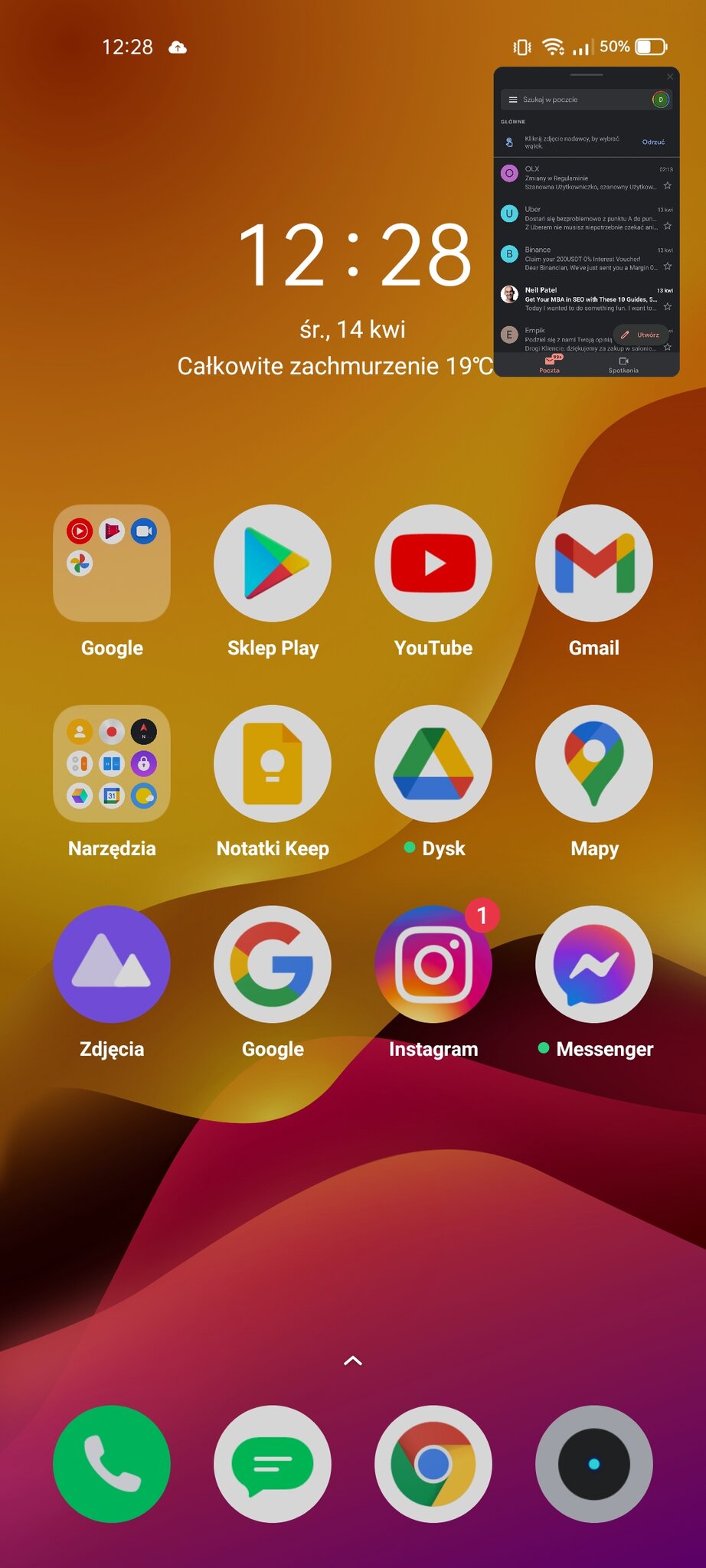The width and height of the screenshot is (706, 1568).
Task: Open the messages app in the dock
Action: pos(273,1464)
